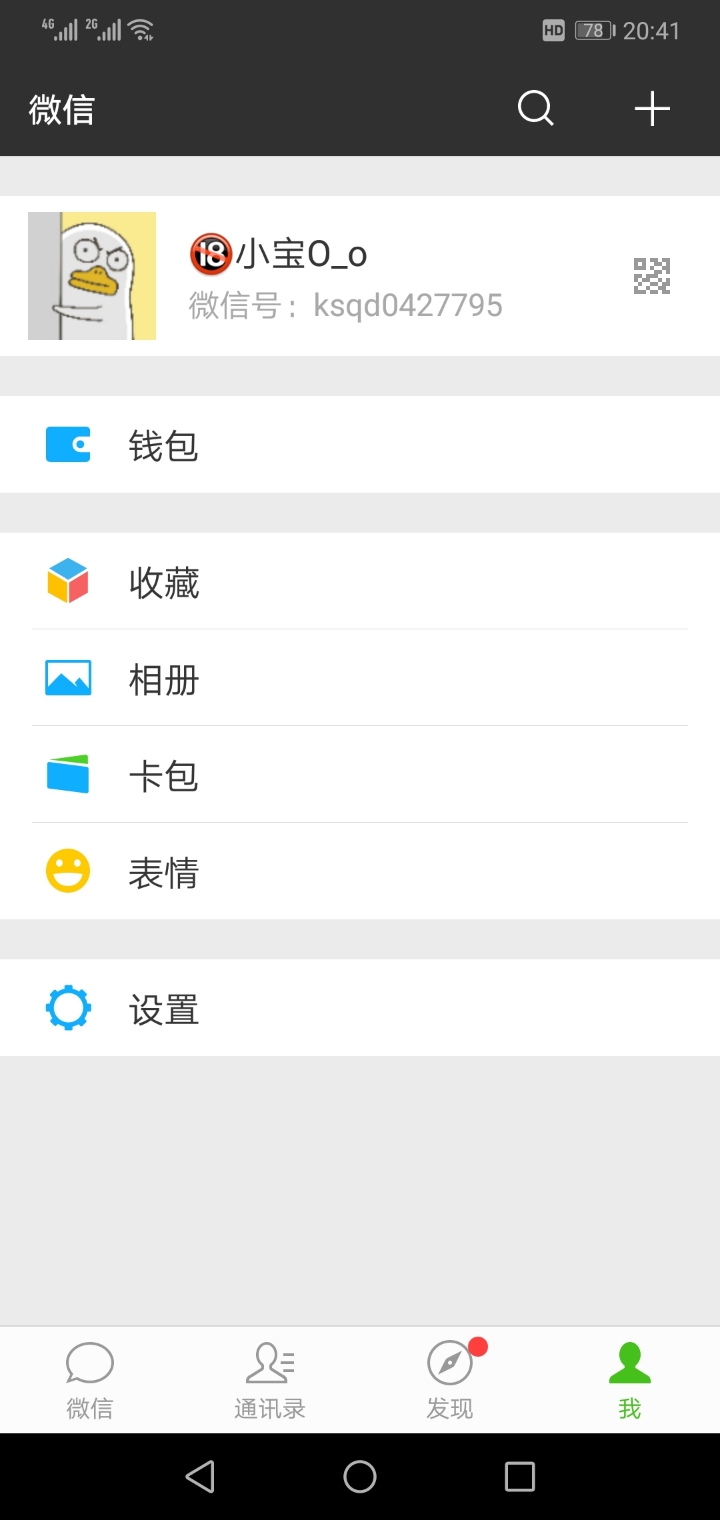The image size is (720, 1520).
Task: Open profile of 小宝O_o
Action: (x=360, y=276)
